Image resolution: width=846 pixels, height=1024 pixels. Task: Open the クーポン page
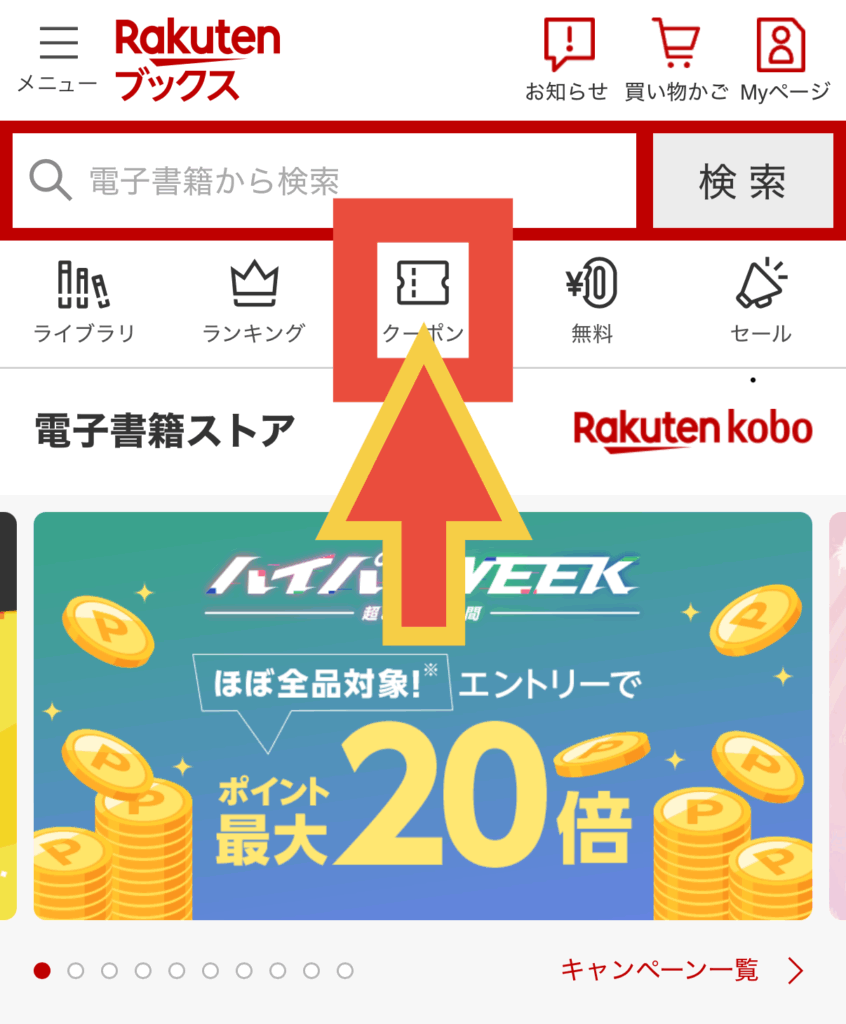(x=423, y=300)
